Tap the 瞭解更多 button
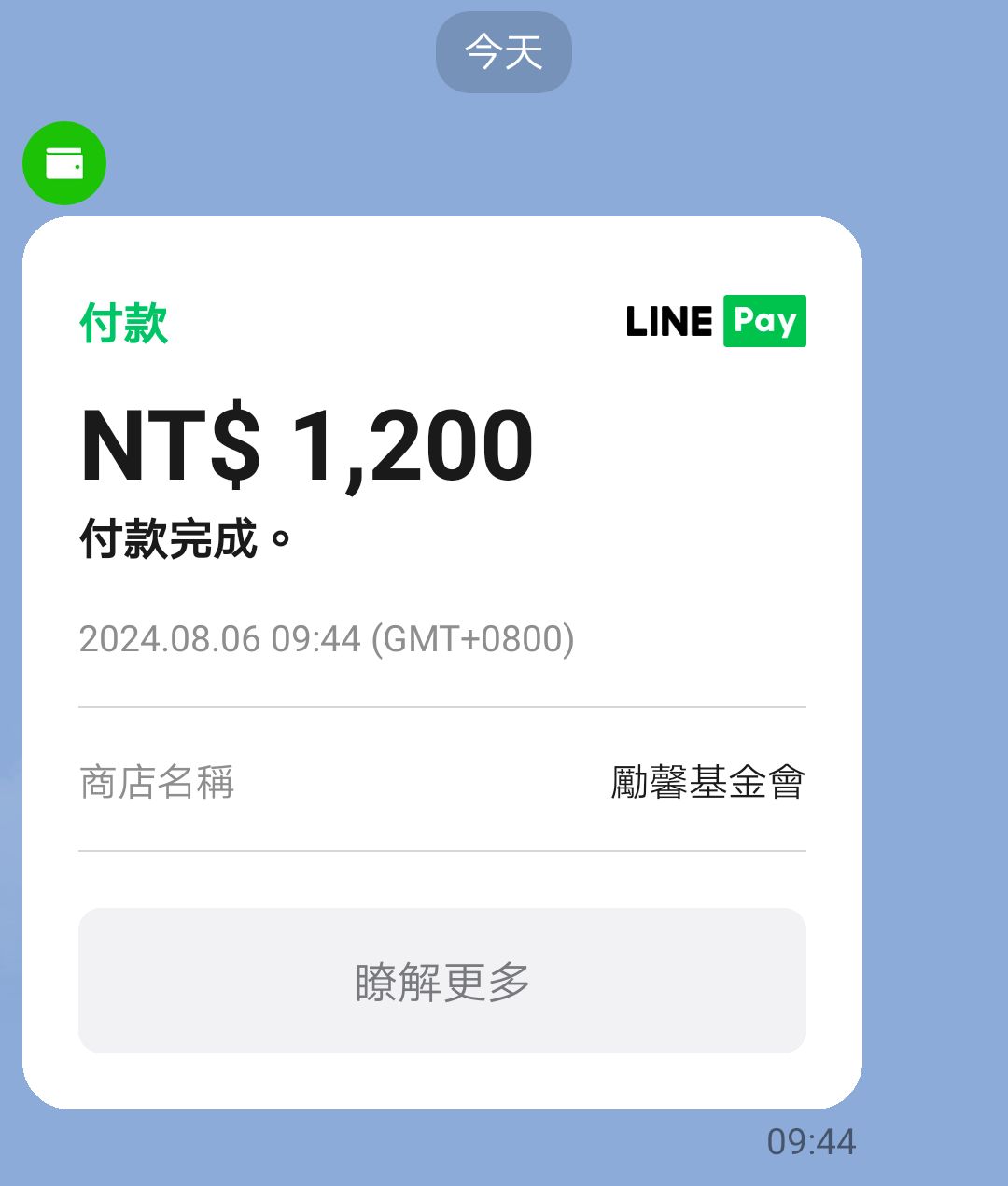This screenshot has width=1008, height=1186. pos(441,981)
